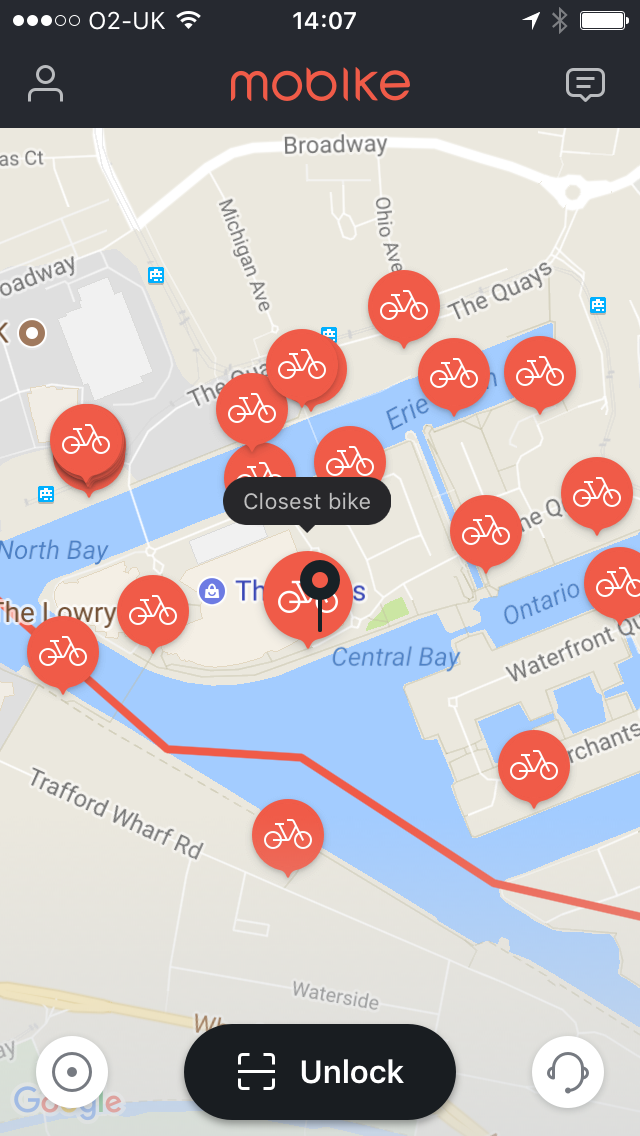The image size is (640, 1136).
Task: Tap the Unlock button to scan a bike
Action: [x=320, y=1072]
